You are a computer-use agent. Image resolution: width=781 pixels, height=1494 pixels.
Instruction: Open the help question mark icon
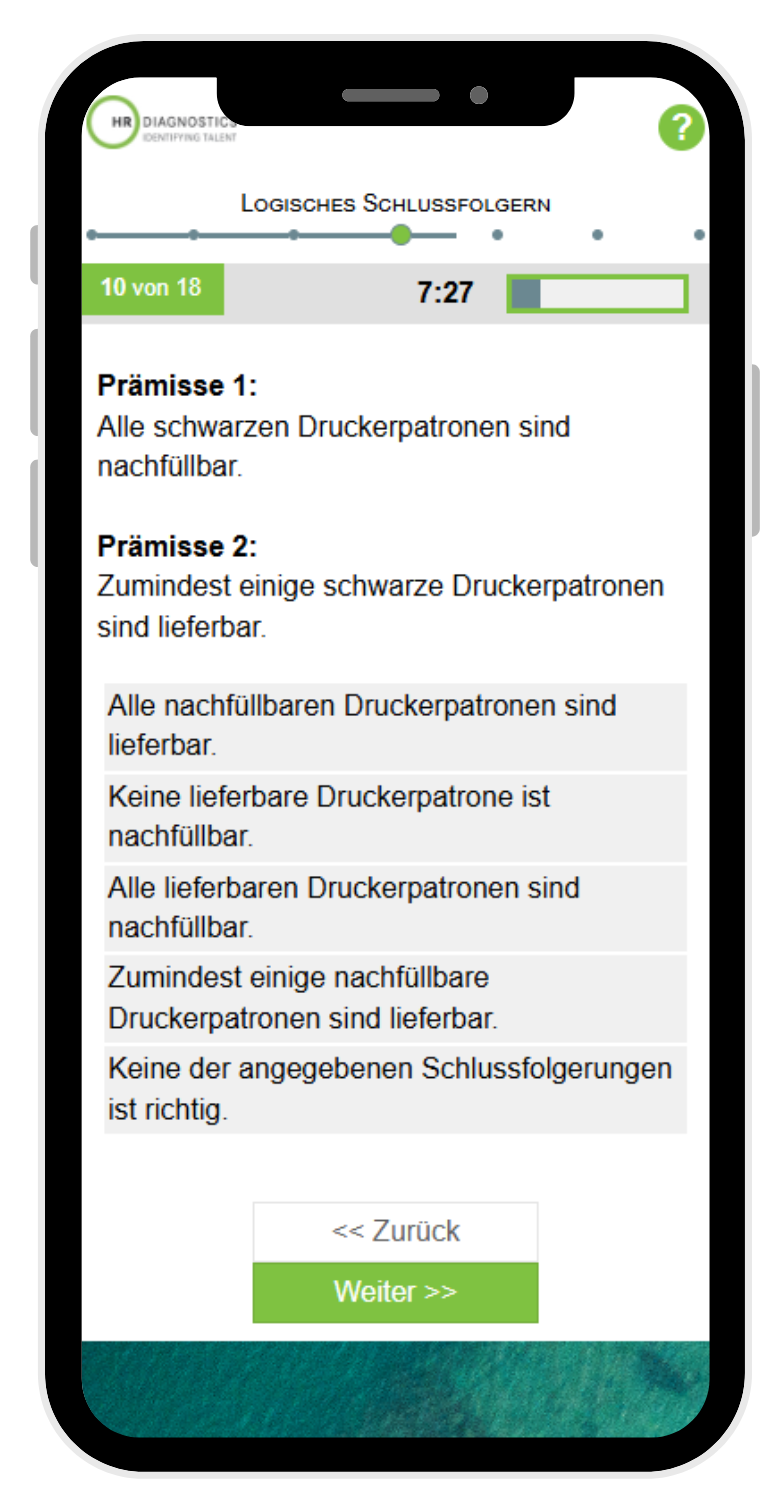tap(681, 127)
